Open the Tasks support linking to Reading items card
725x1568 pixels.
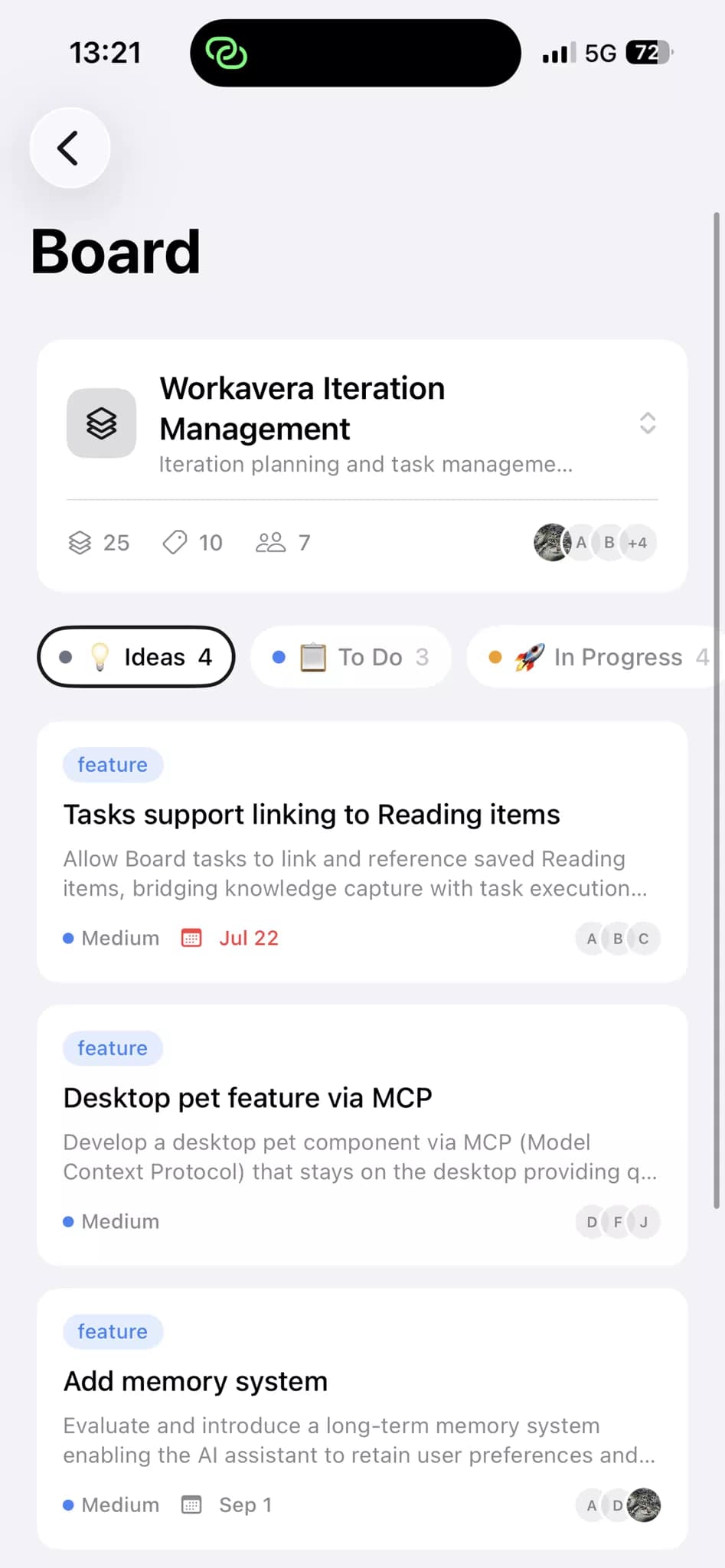(x=362, y=852)
